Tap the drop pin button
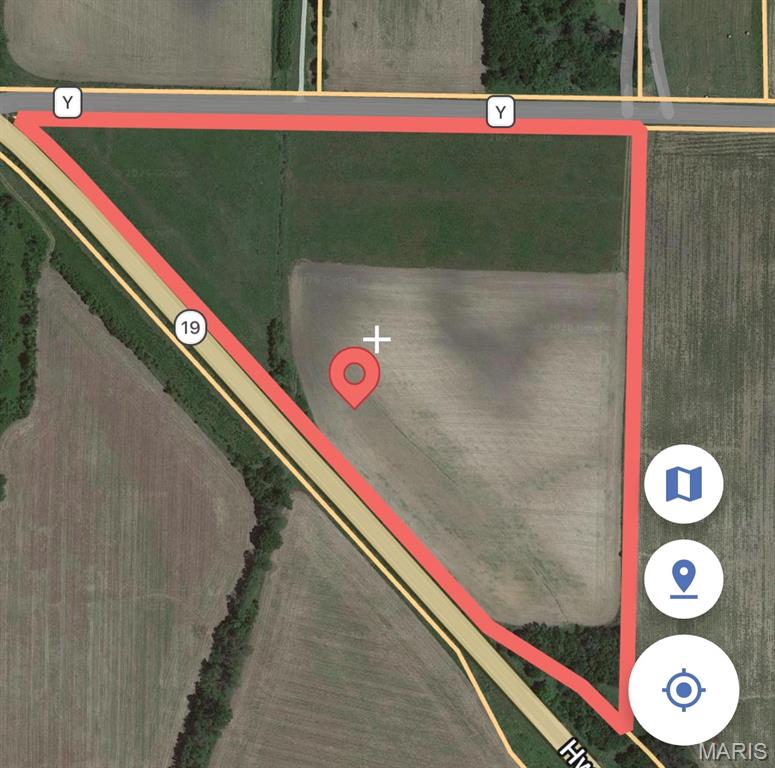Viewport: 775px width, 768px height. pos(684,579)
